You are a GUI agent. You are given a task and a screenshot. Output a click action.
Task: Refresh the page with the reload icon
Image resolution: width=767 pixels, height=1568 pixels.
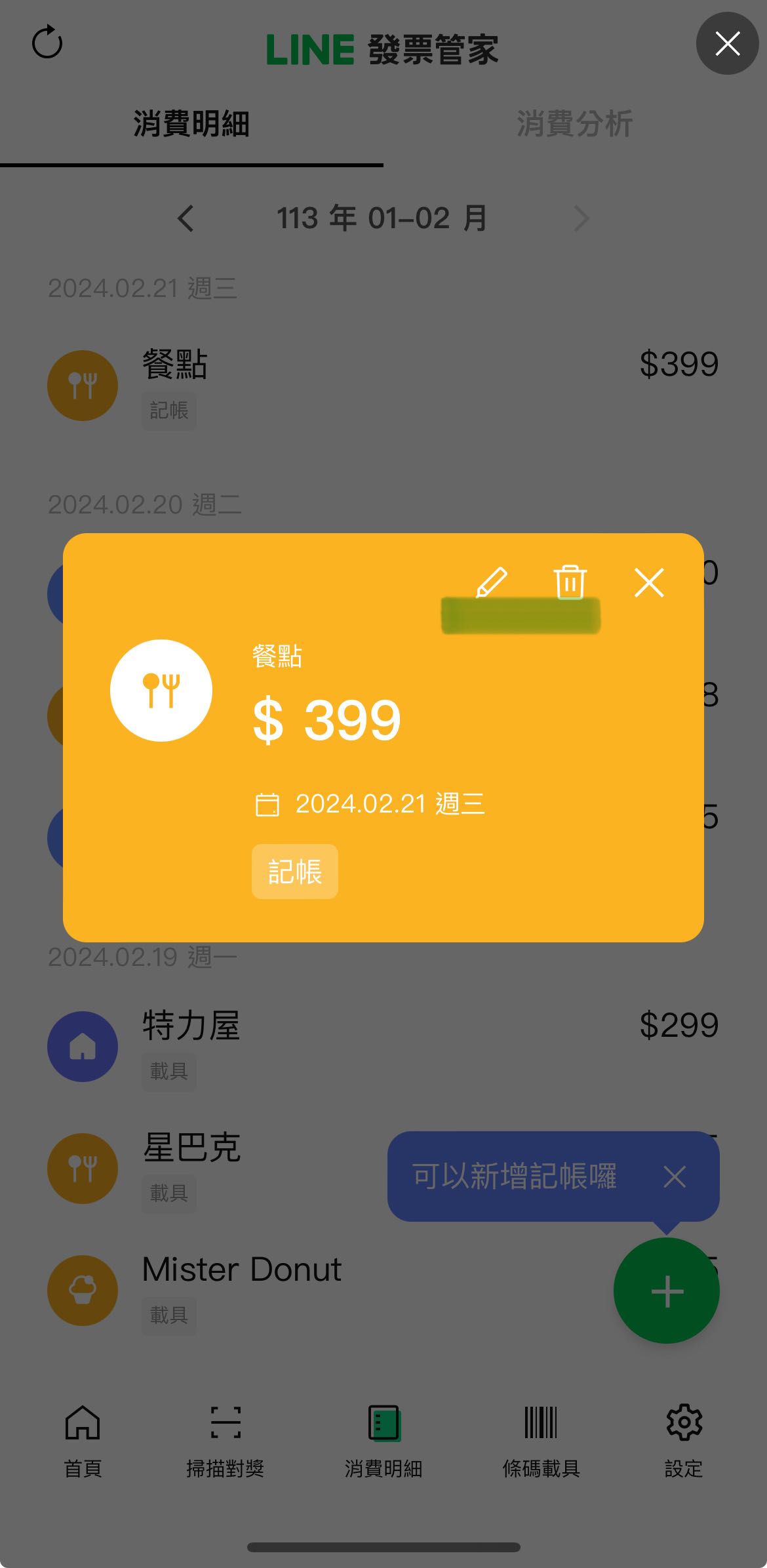(47, 43)
